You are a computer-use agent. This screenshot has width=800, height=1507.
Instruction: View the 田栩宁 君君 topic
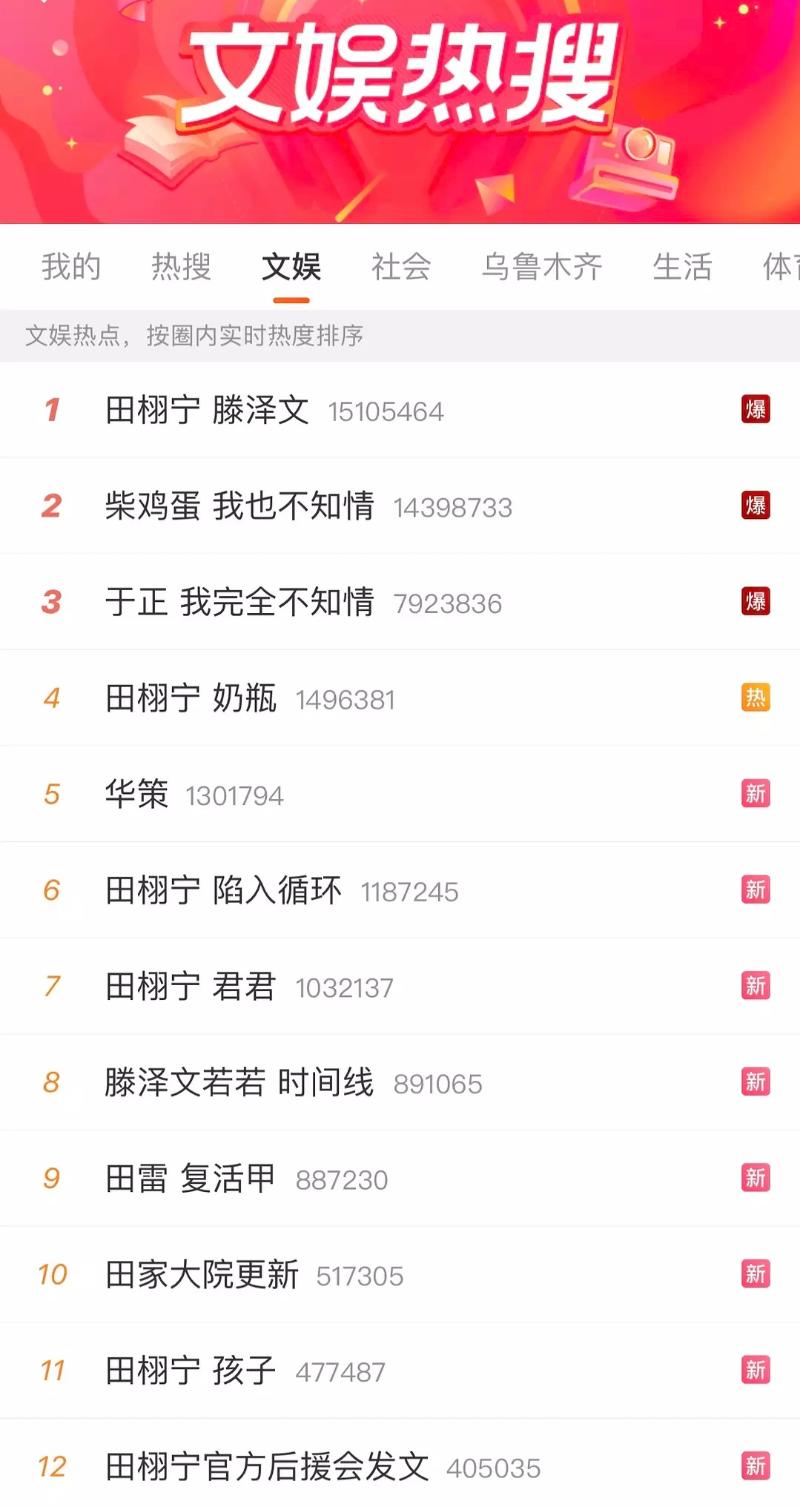pyautogui.click(x=190, y=986)
